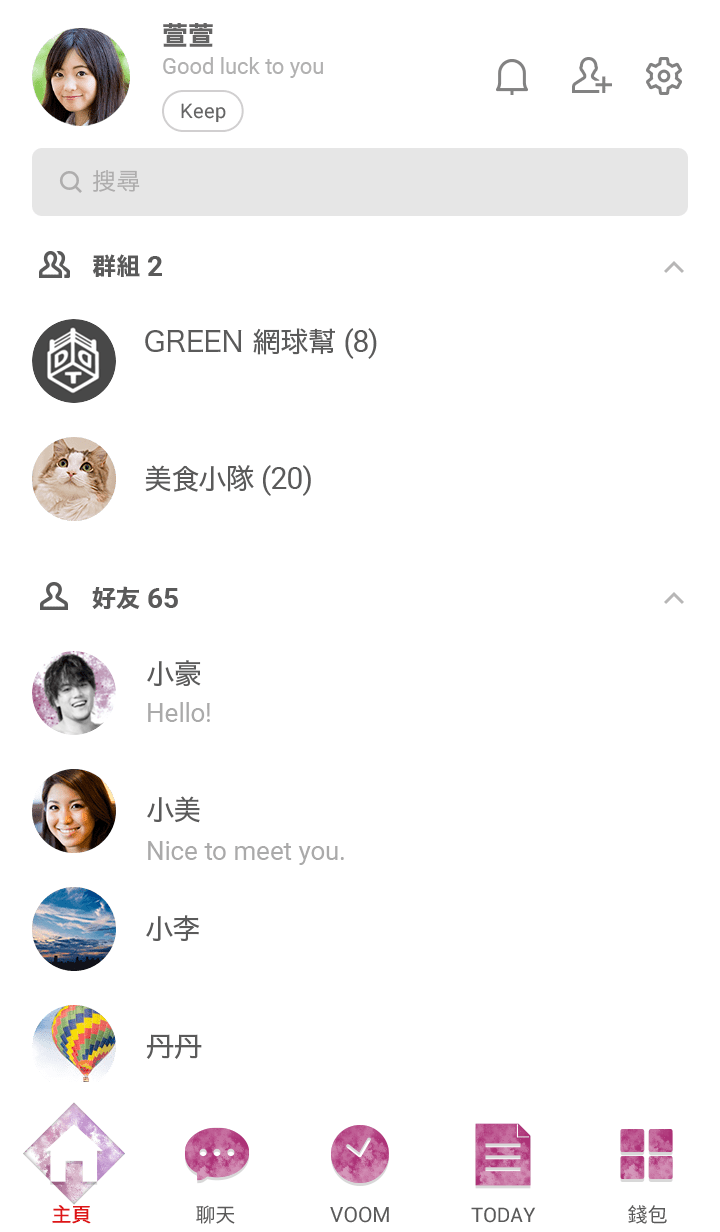The width and height of the screenshot is (720, 1232).
Task: Open the settings gear
Action: [x=664, y=76]
